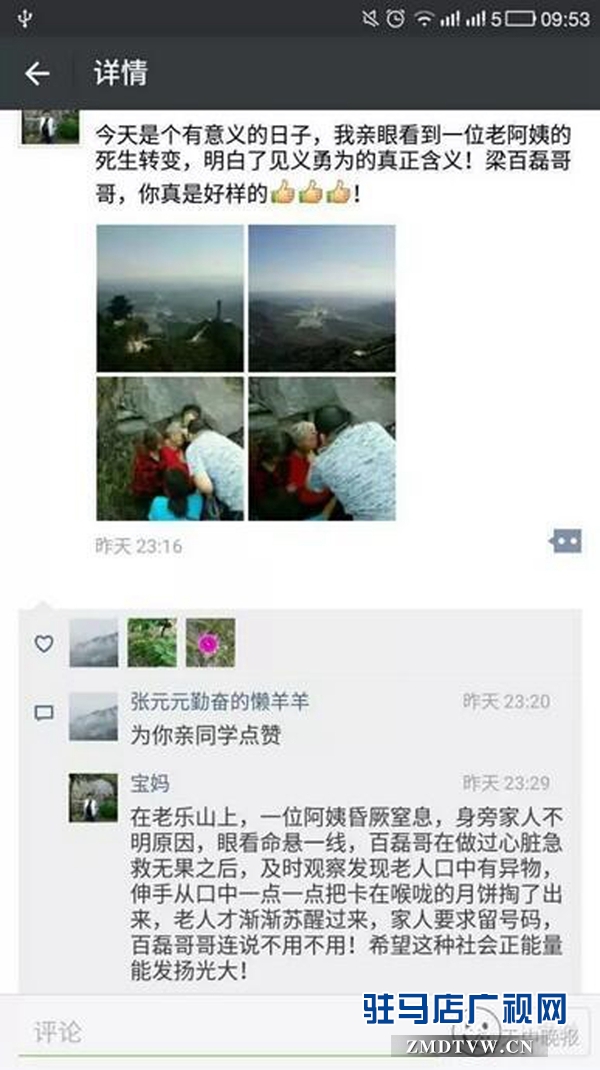
Task: Open the like/comment menu beside 昨天 23:16
Action: click(565, 541)
